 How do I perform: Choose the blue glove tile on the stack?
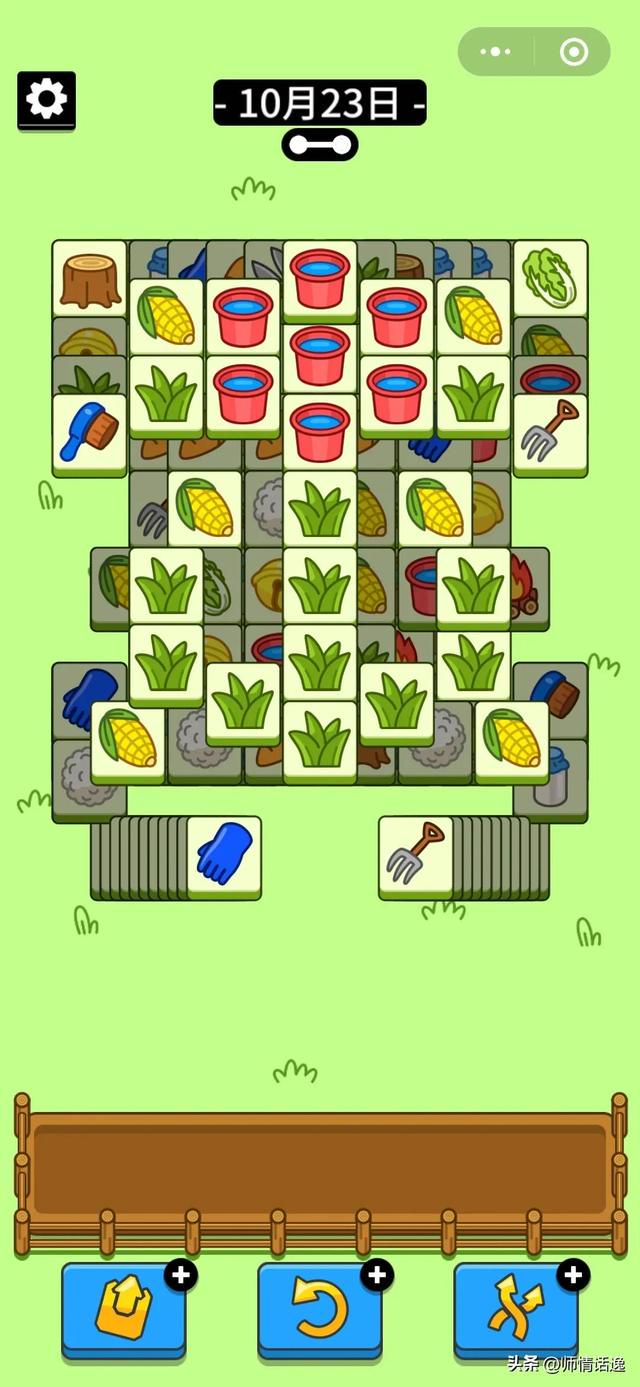coord(224,855)
